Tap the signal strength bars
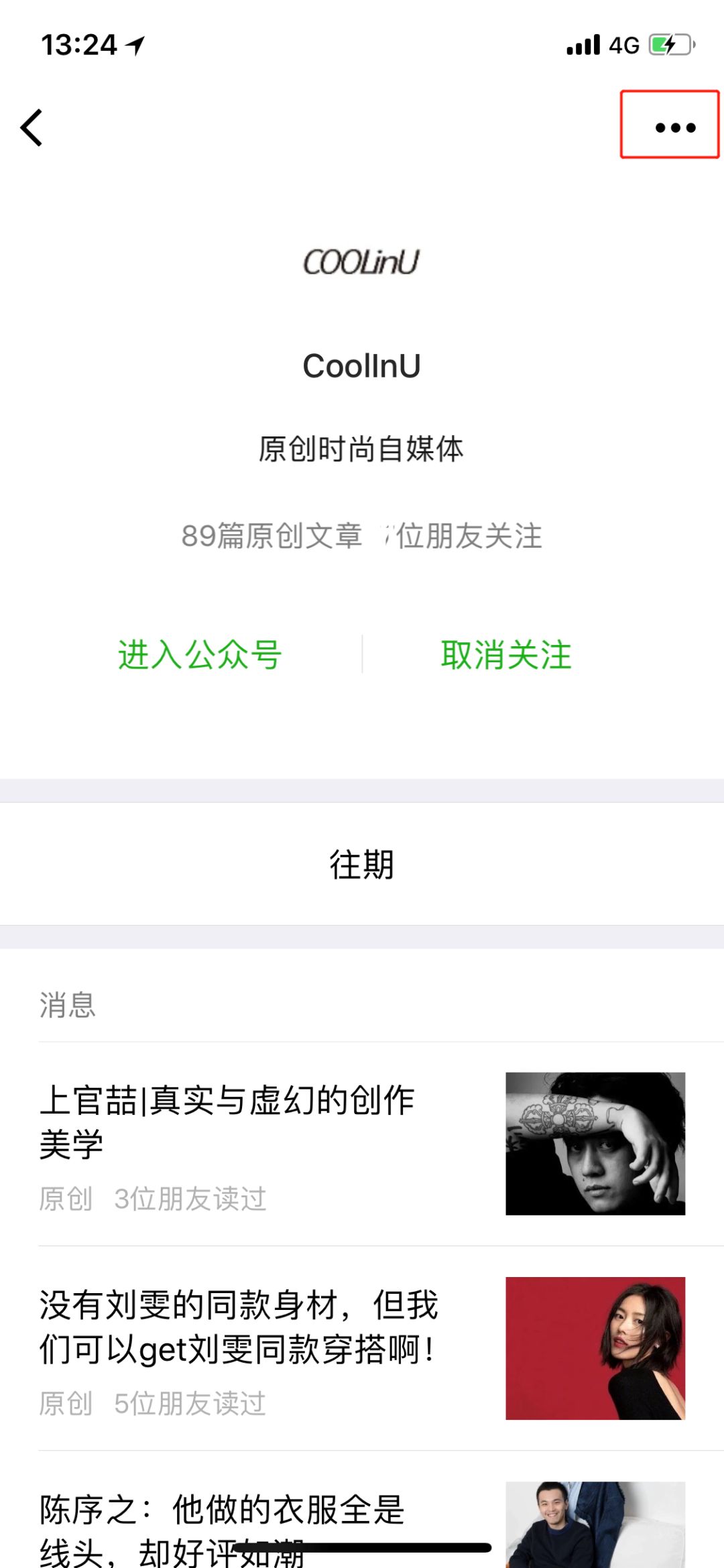724x1568 pixels. tap(583, 45)
